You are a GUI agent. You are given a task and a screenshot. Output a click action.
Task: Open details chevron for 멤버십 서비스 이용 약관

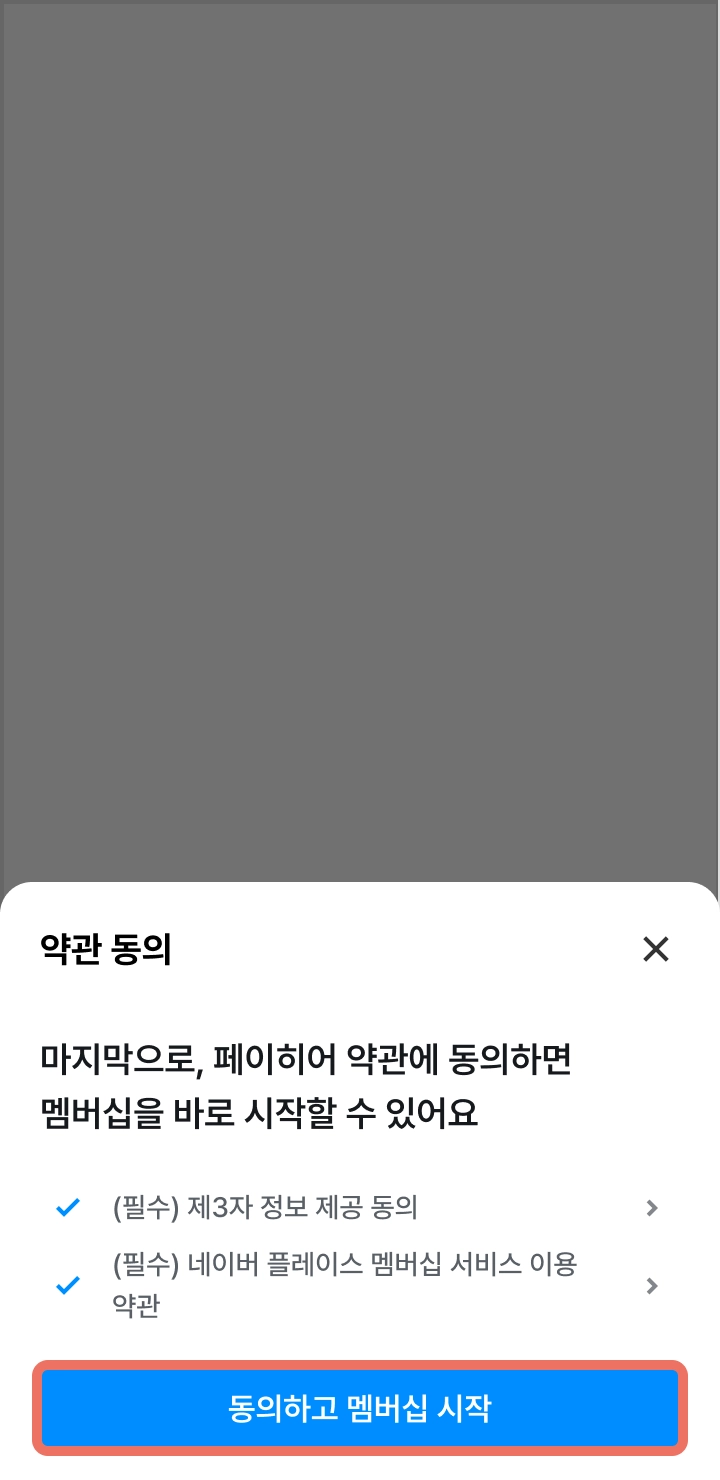[652, 1285]
